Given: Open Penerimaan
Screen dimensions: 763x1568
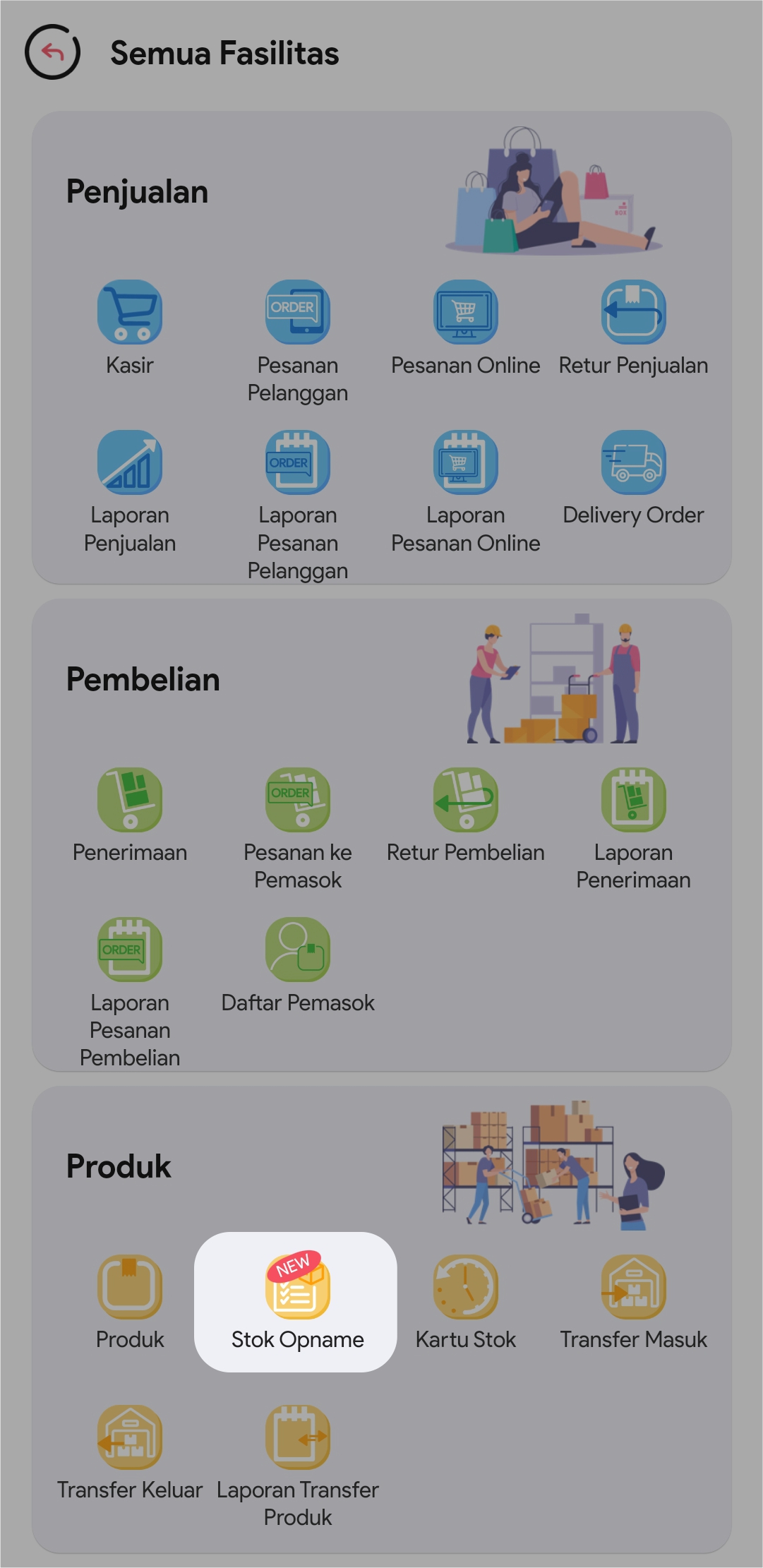Looking at the screenshot, I should pyautogui.click(x=130, y=800).
